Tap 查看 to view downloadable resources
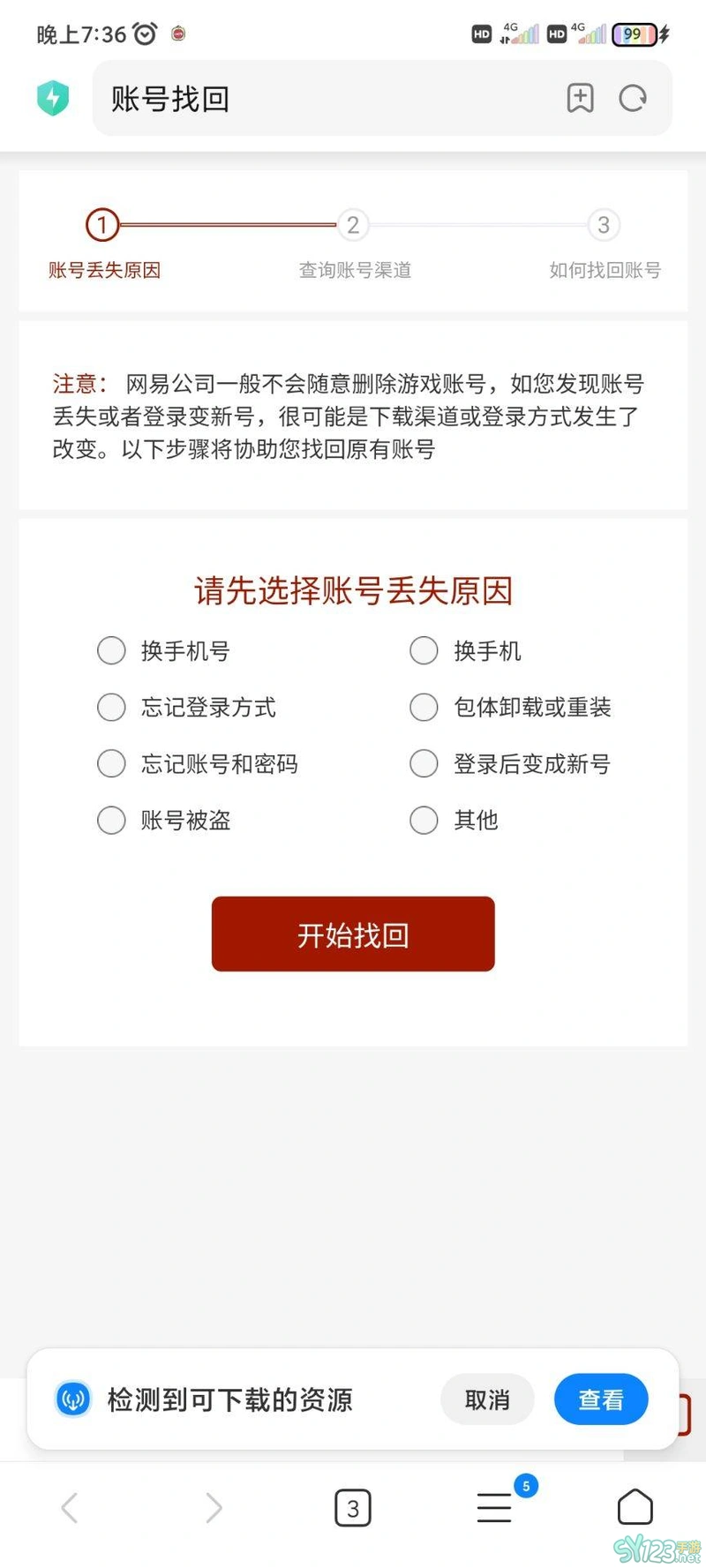 pos(601,1399)
